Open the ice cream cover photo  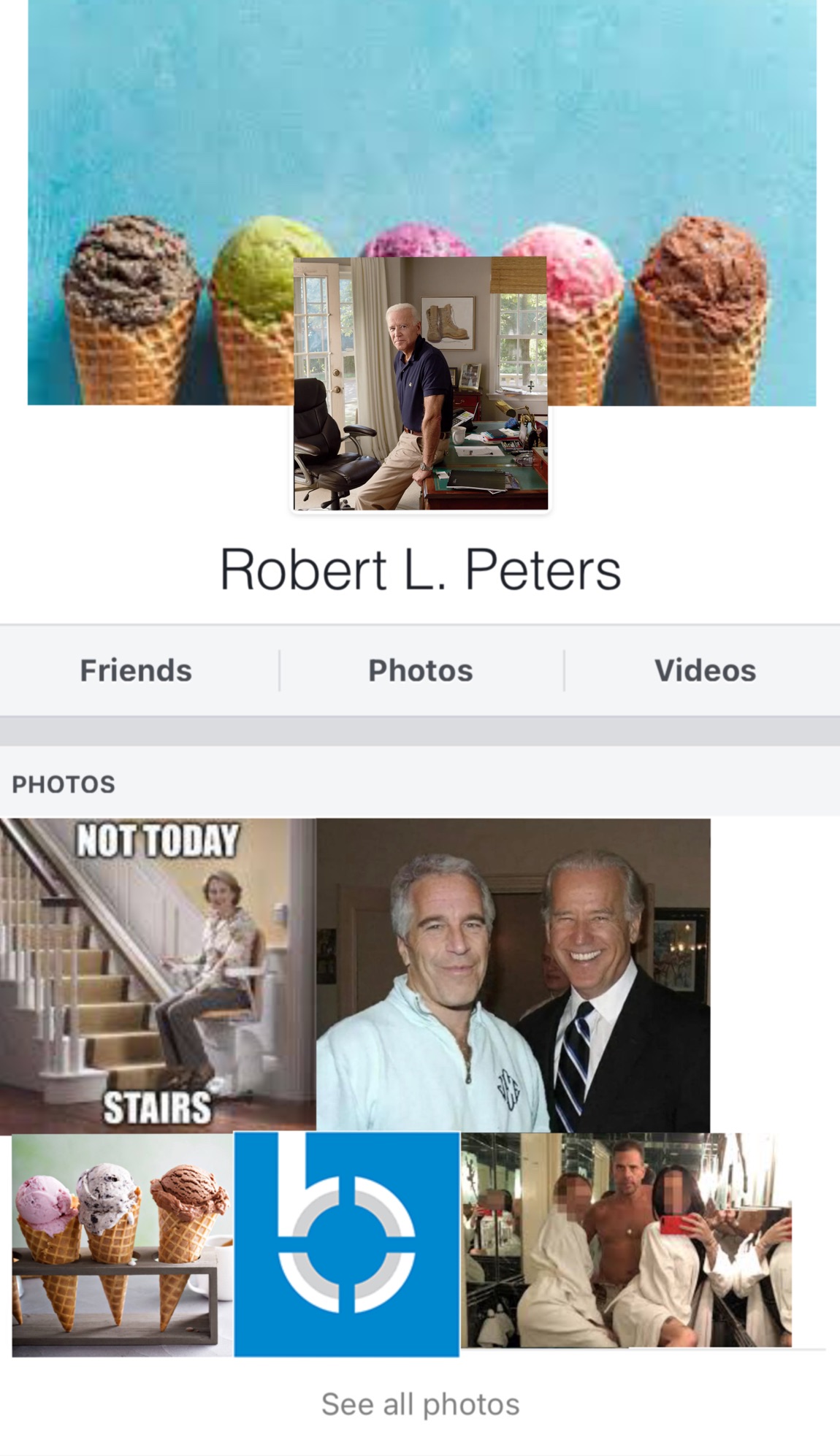click(146, 146)
